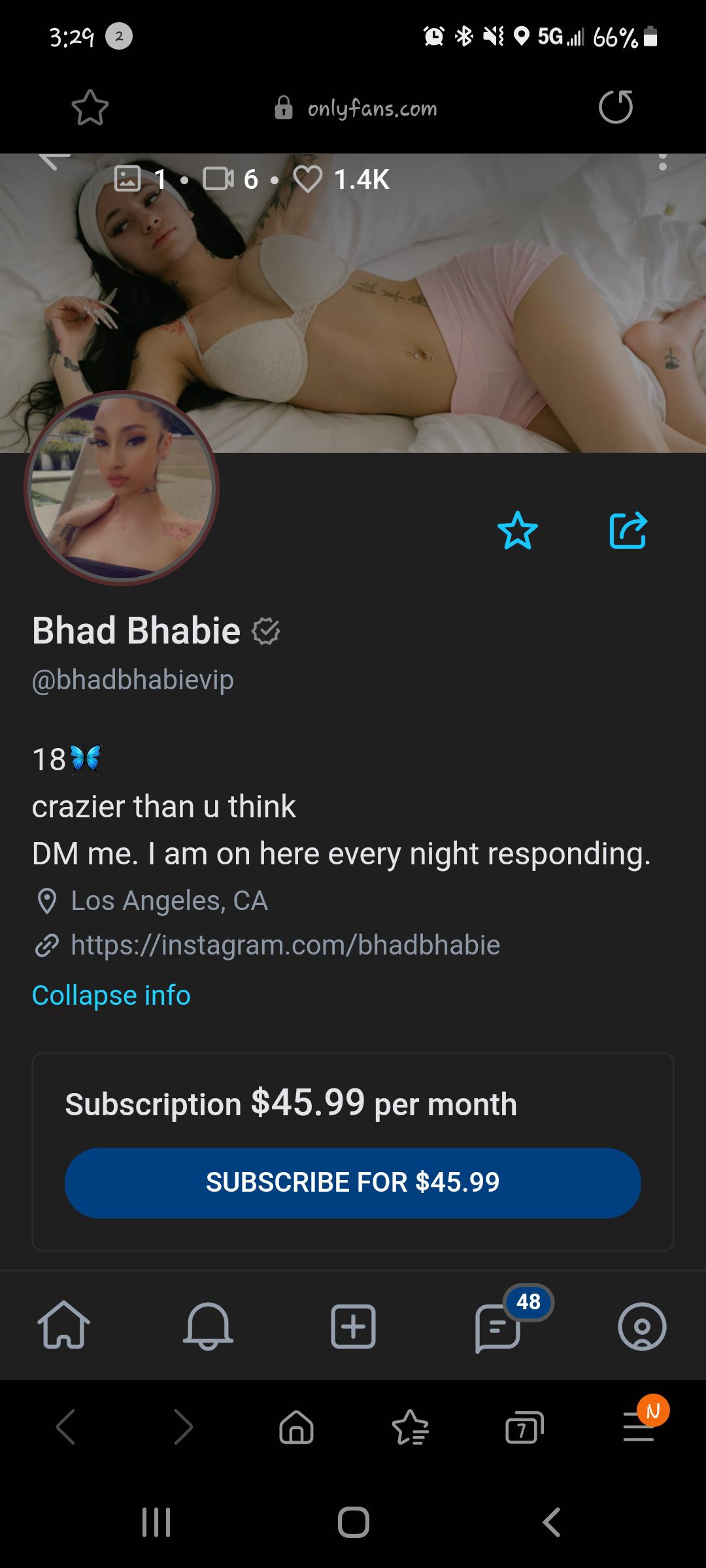Image resolution: width=706 pixels, height=1568 pixels.
Task: Open the browser bookmarks list
Action: (x=411, y=1426)
